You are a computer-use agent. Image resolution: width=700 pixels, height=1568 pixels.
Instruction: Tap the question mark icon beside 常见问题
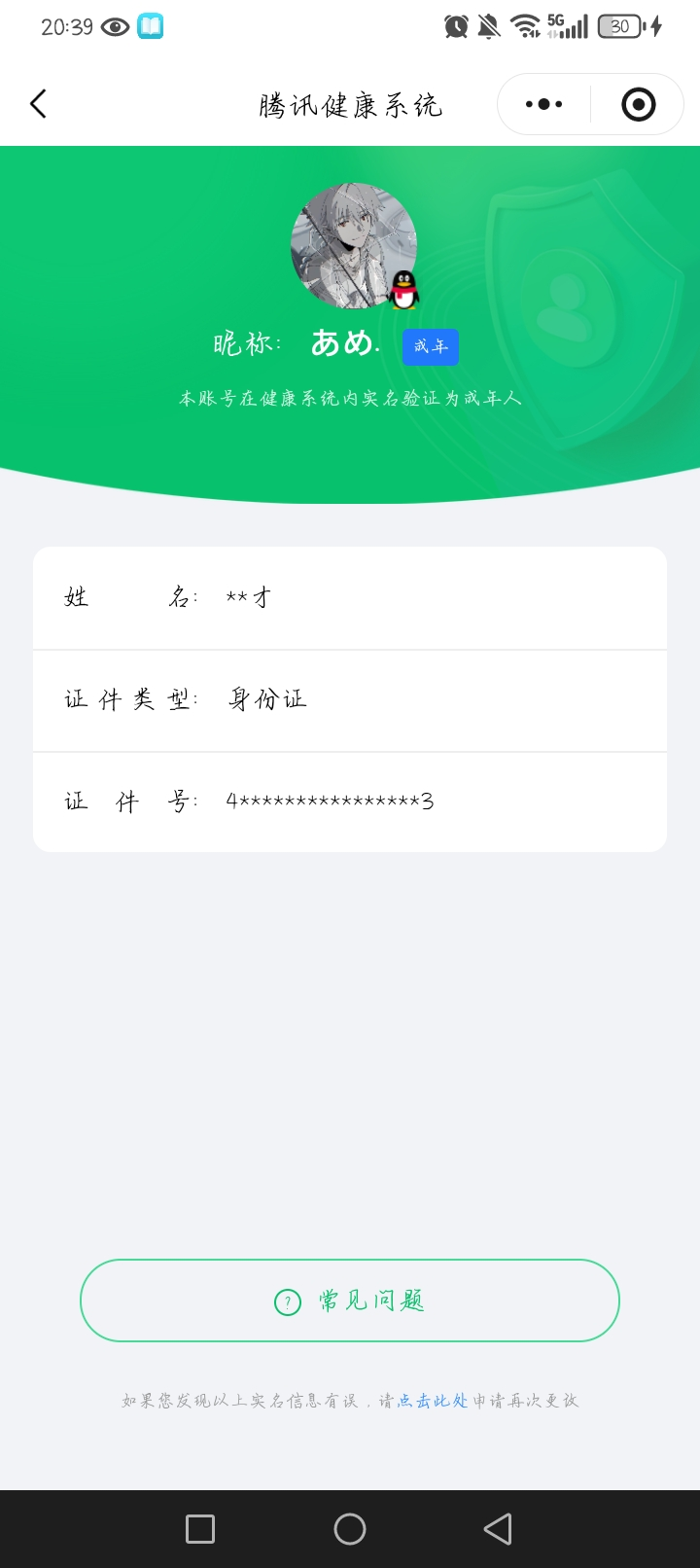point(287,1301)
